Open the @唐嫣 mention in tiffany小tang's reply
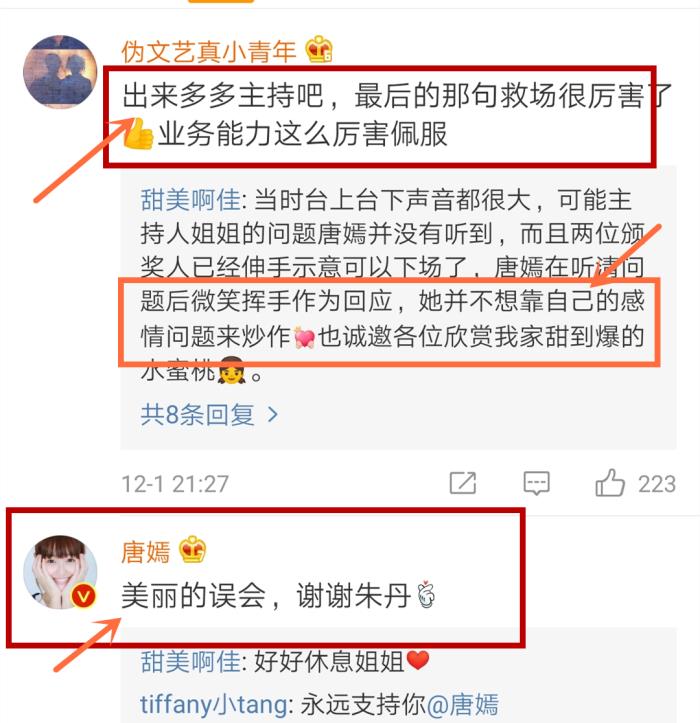700x723 pixels. (463, 703)
